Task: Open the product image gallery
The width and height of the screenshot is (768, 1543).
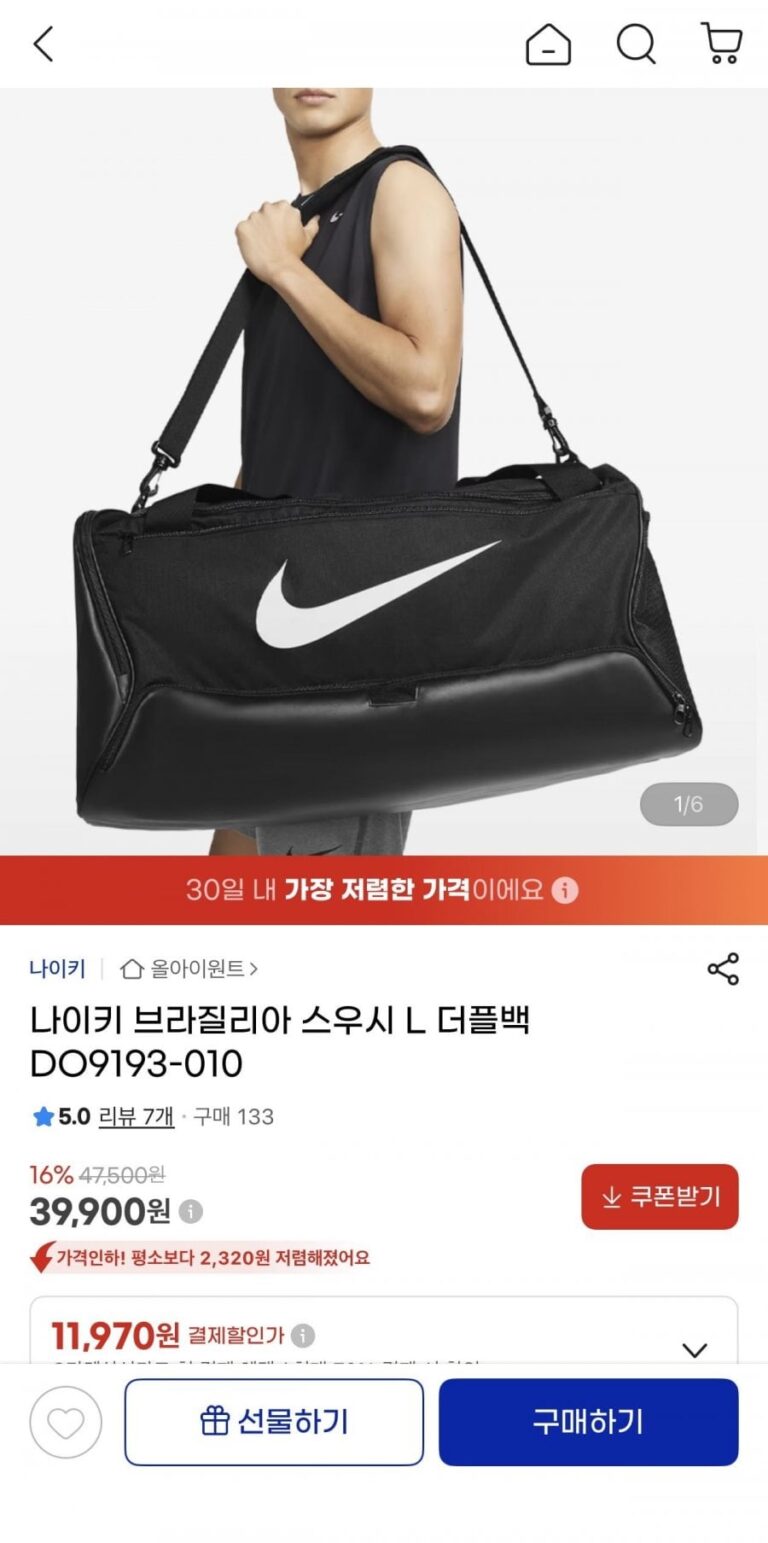Action: 384,471
